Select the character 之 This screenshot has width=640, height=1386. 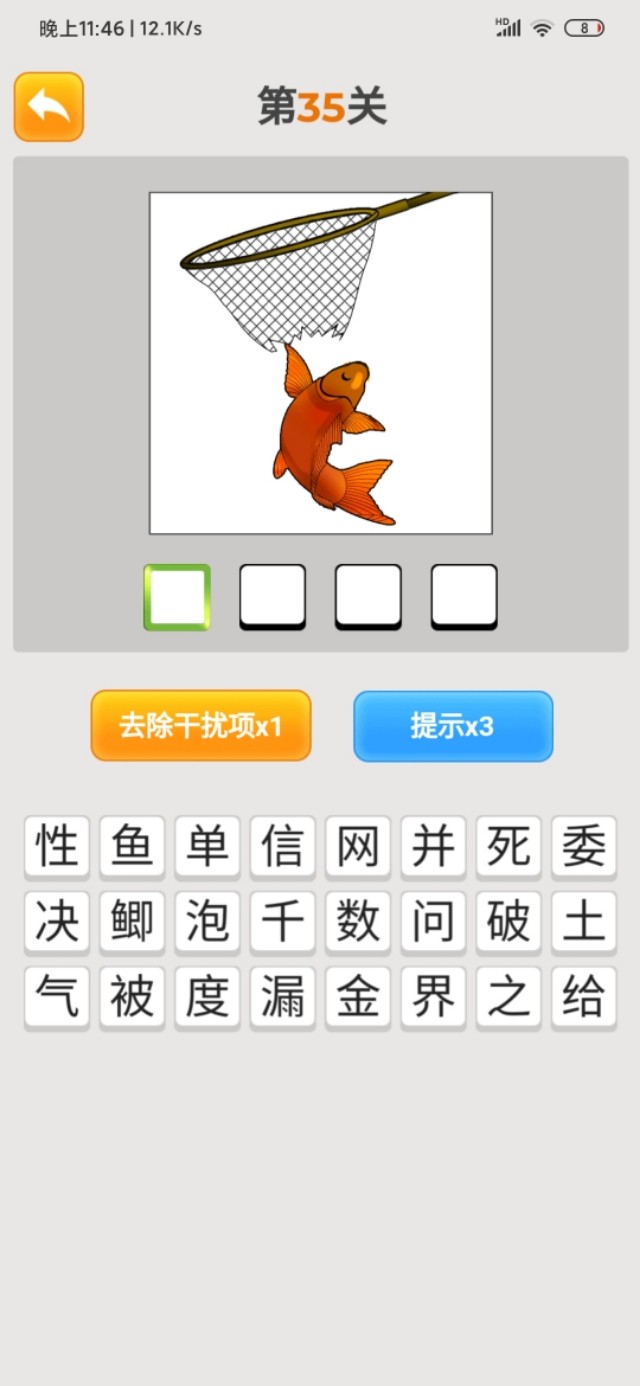coord(508,997)
